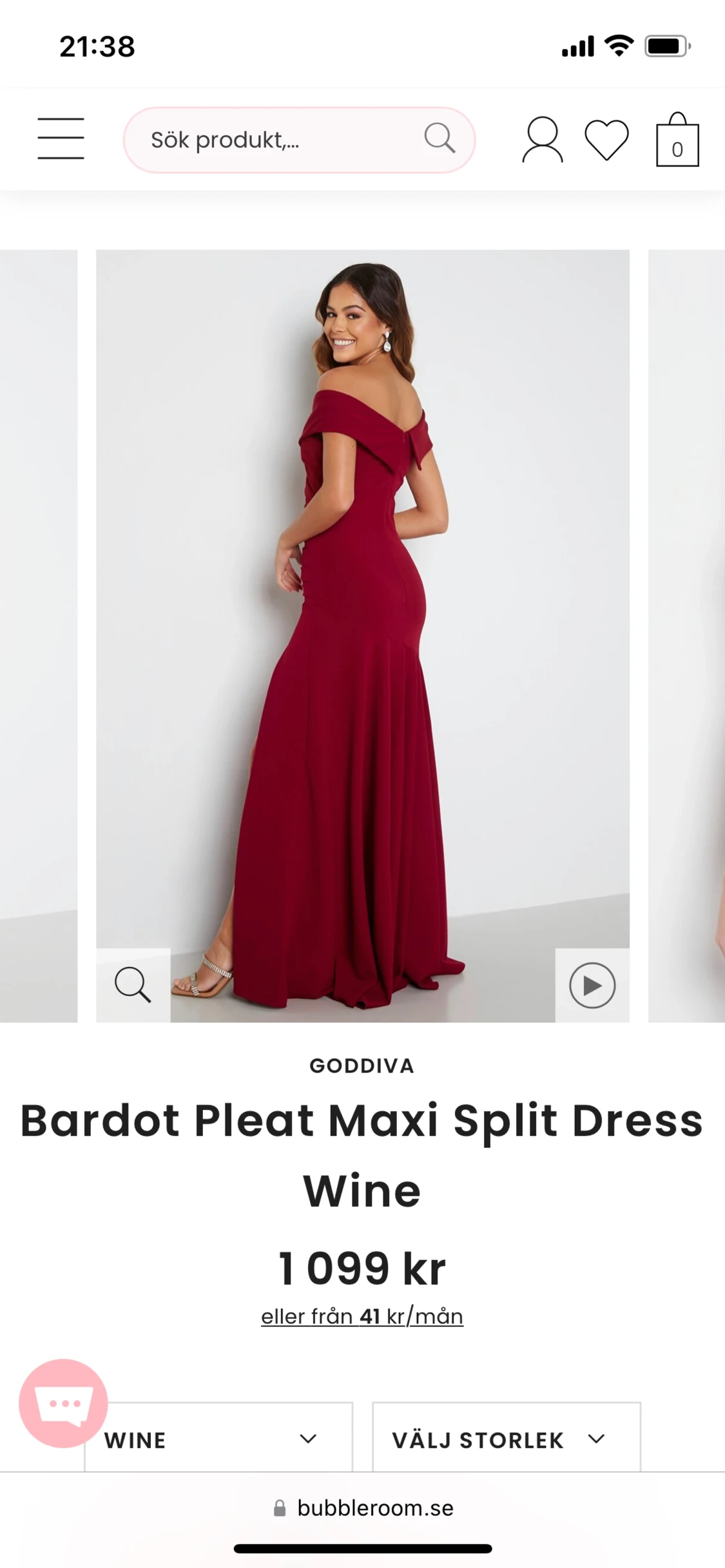
Task: Open the eller från 41 kr/mån link
Action: tap(362, 1316)
